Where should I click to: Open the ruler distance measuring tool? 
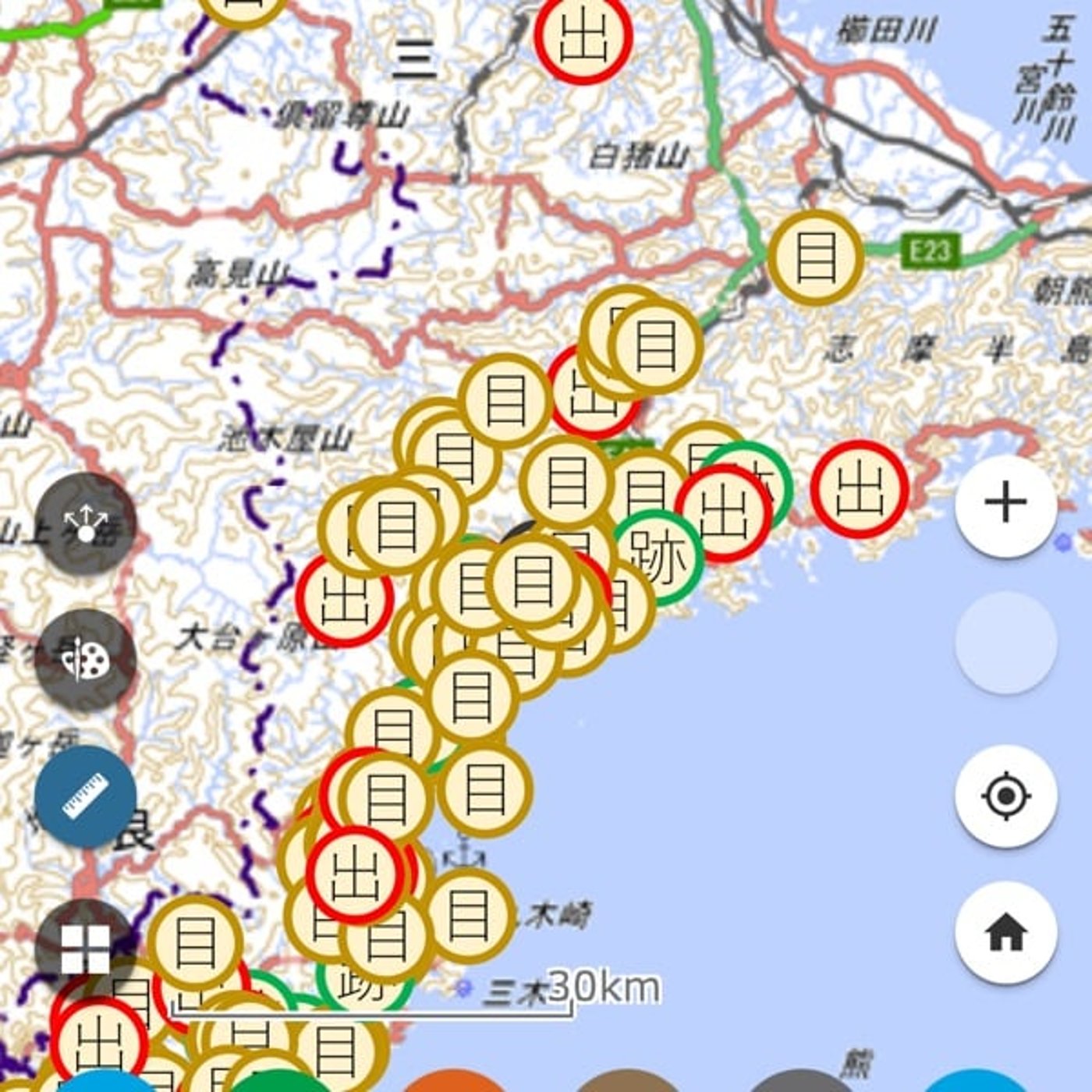pos(86,796)
